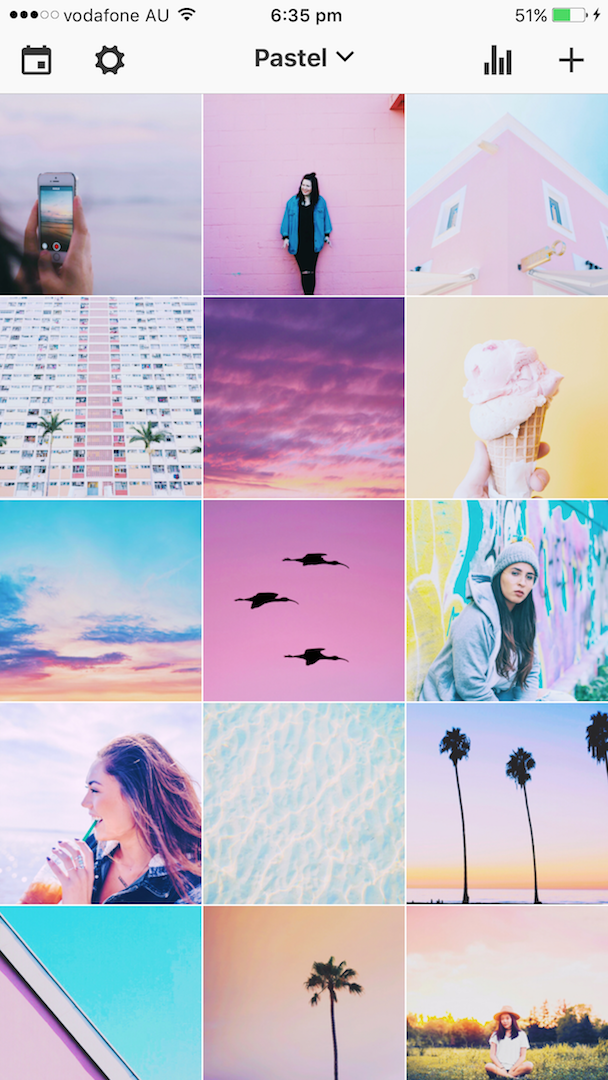Open the settings gear
608x1080 pixels.
click(x=109, y=60)
